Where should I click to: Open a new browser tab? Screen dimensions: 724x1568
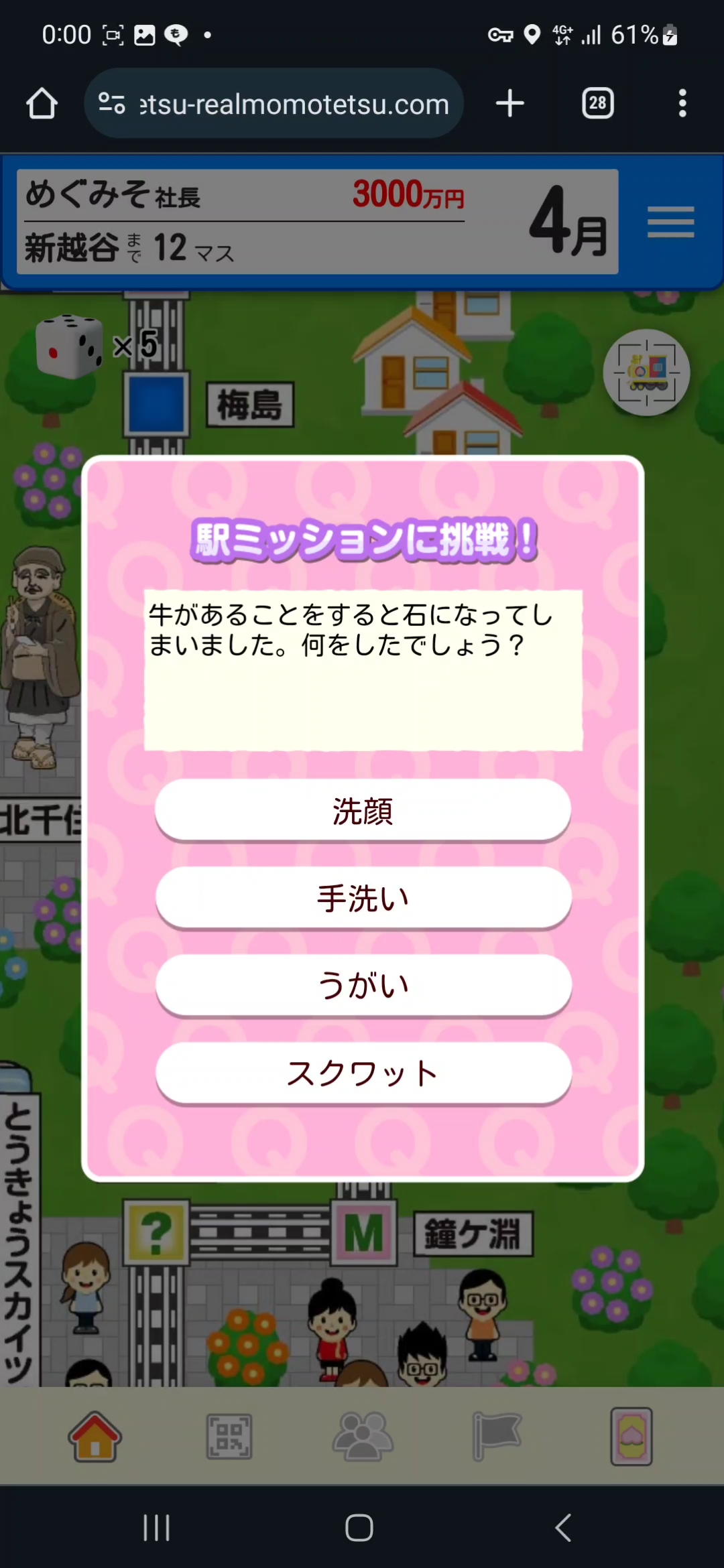click(510, 103)
